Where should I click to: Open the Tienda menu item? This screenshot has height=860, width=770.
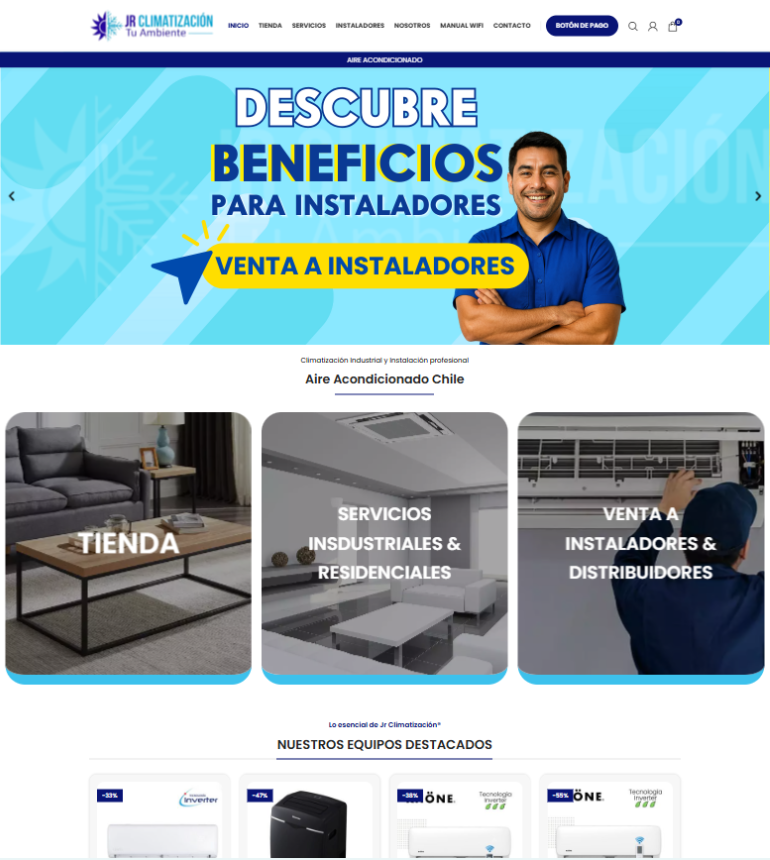pos(270,26)
